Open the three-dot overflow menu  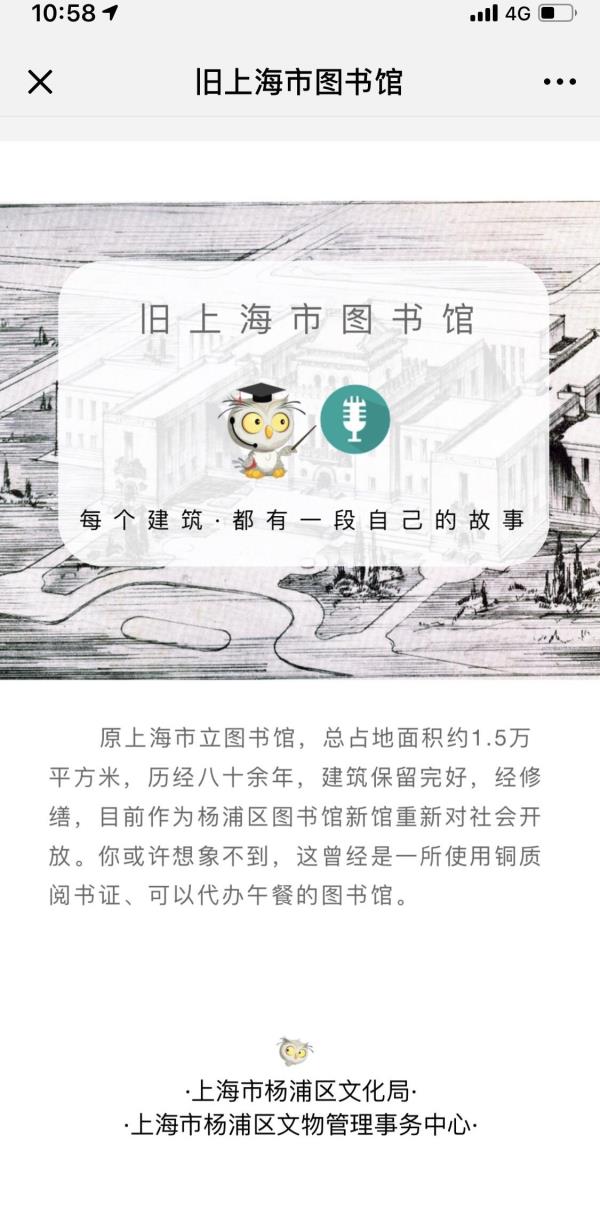[x=560, y=82]
